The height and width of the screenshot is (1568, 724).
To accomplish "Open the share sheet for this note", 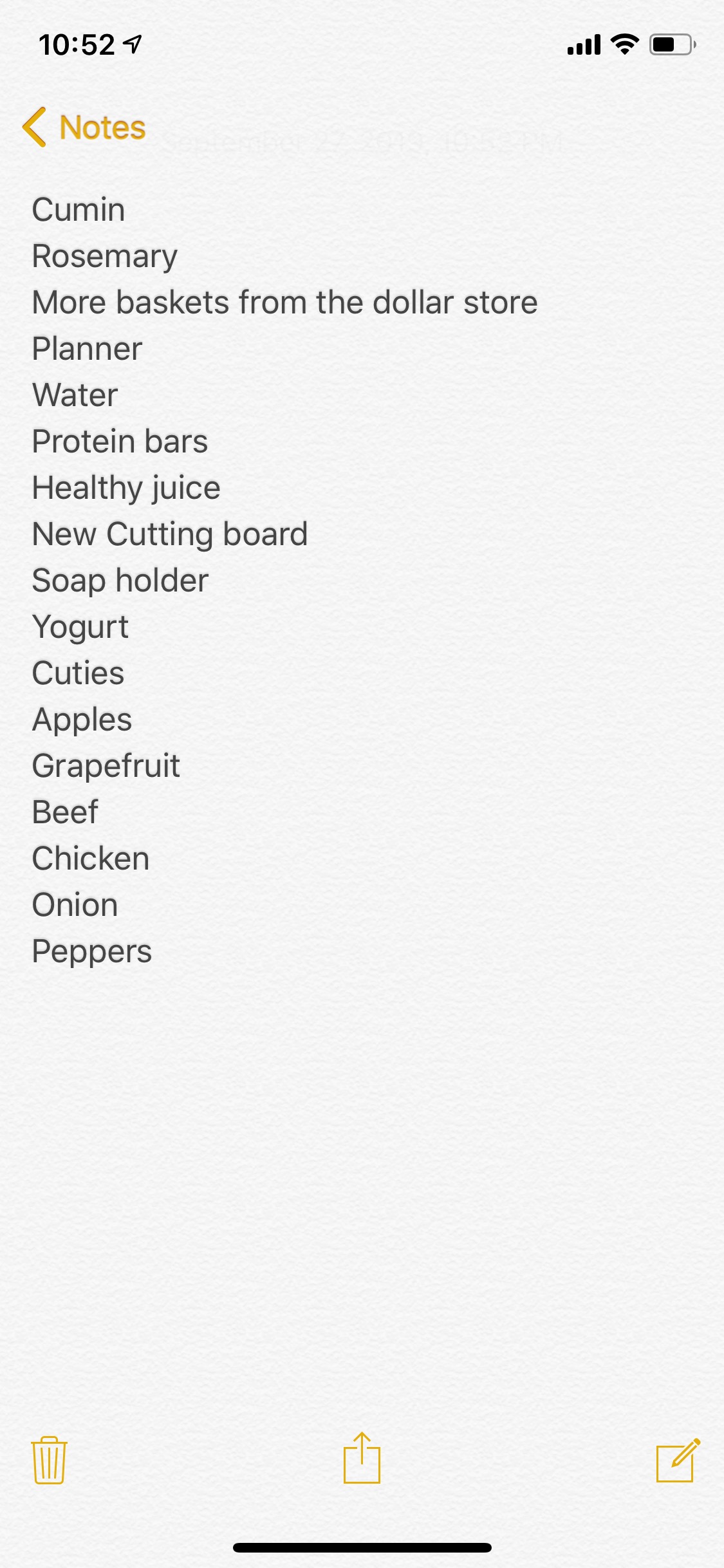I will (362, 1459).
